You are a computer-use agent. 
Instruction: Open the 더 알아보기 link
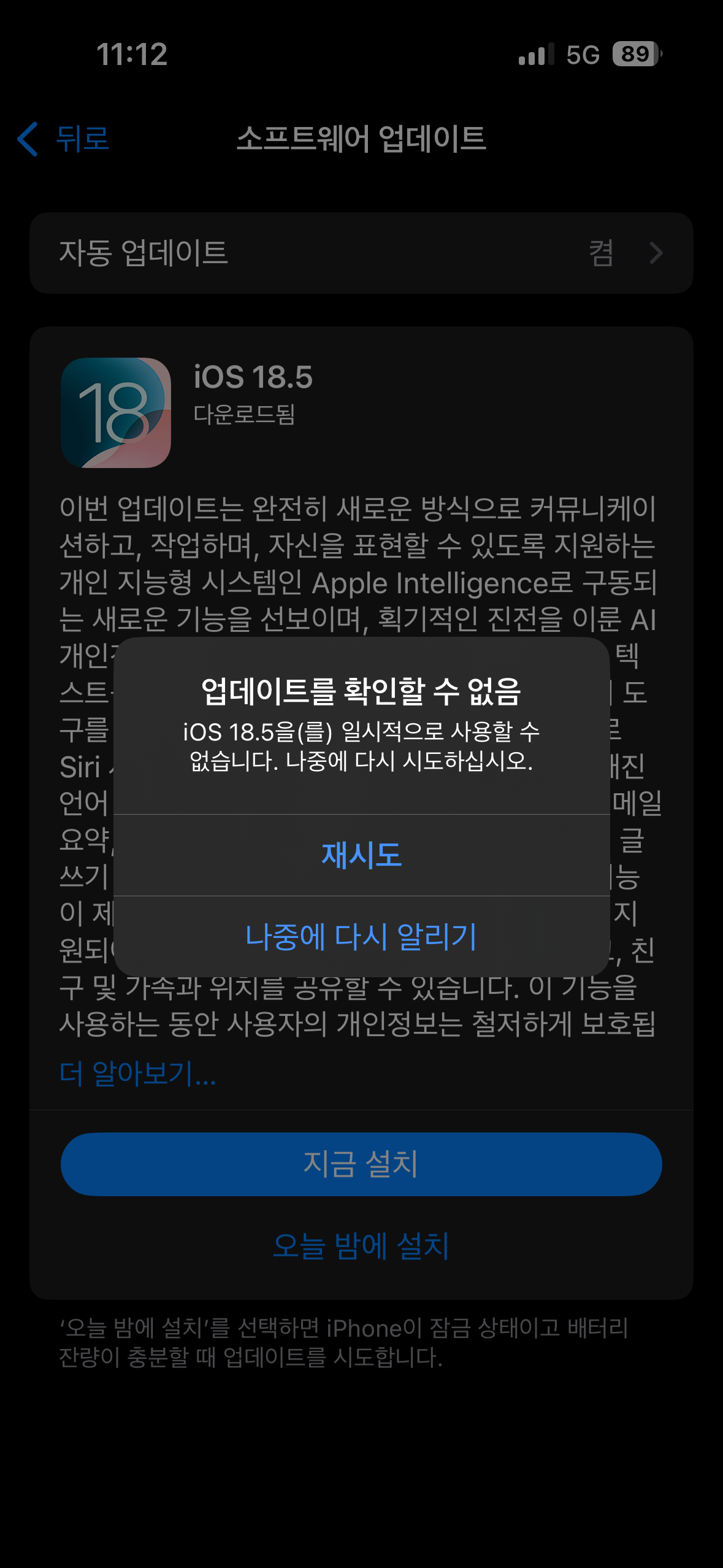click(x=138, y=1073)
